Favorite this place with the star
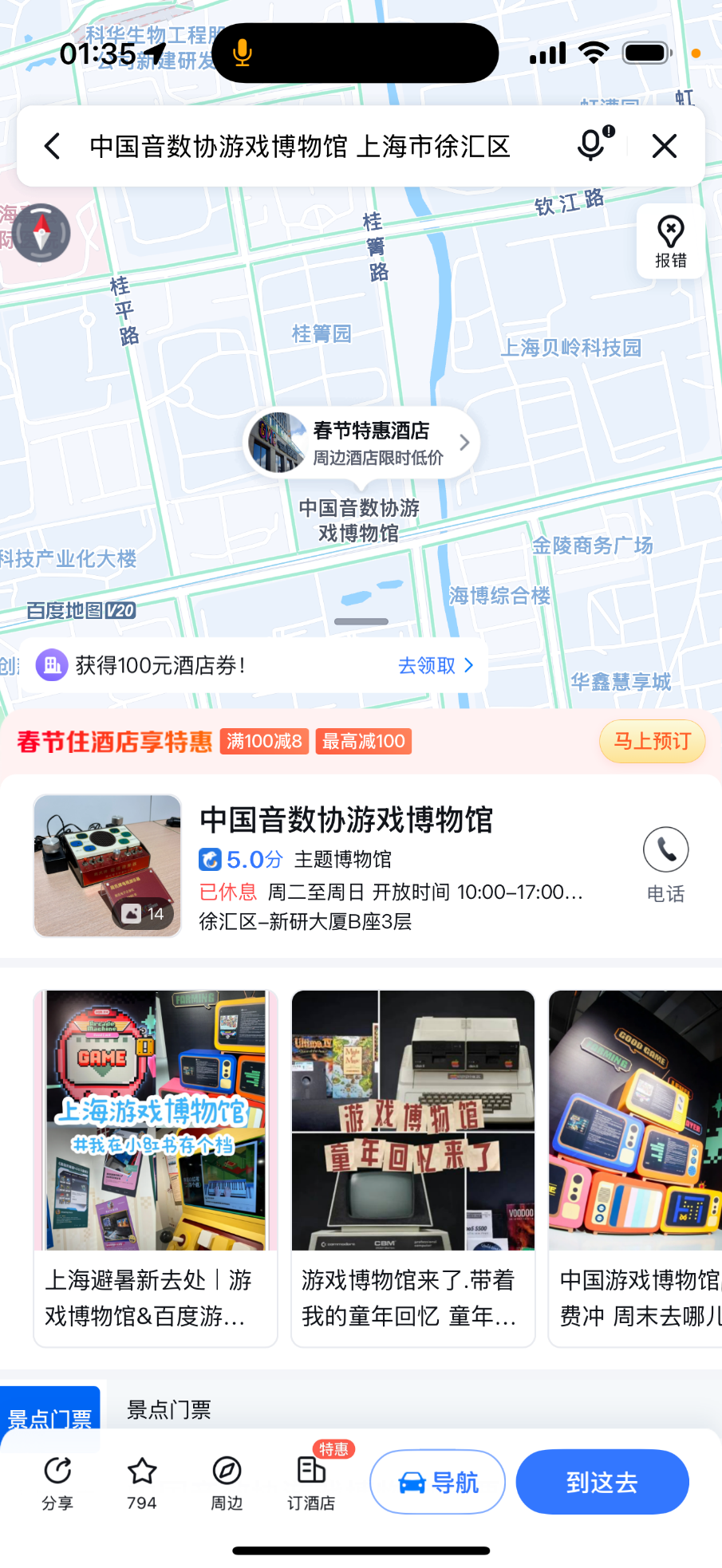The image size is (722, 1568). click(x=142, y=1482)
